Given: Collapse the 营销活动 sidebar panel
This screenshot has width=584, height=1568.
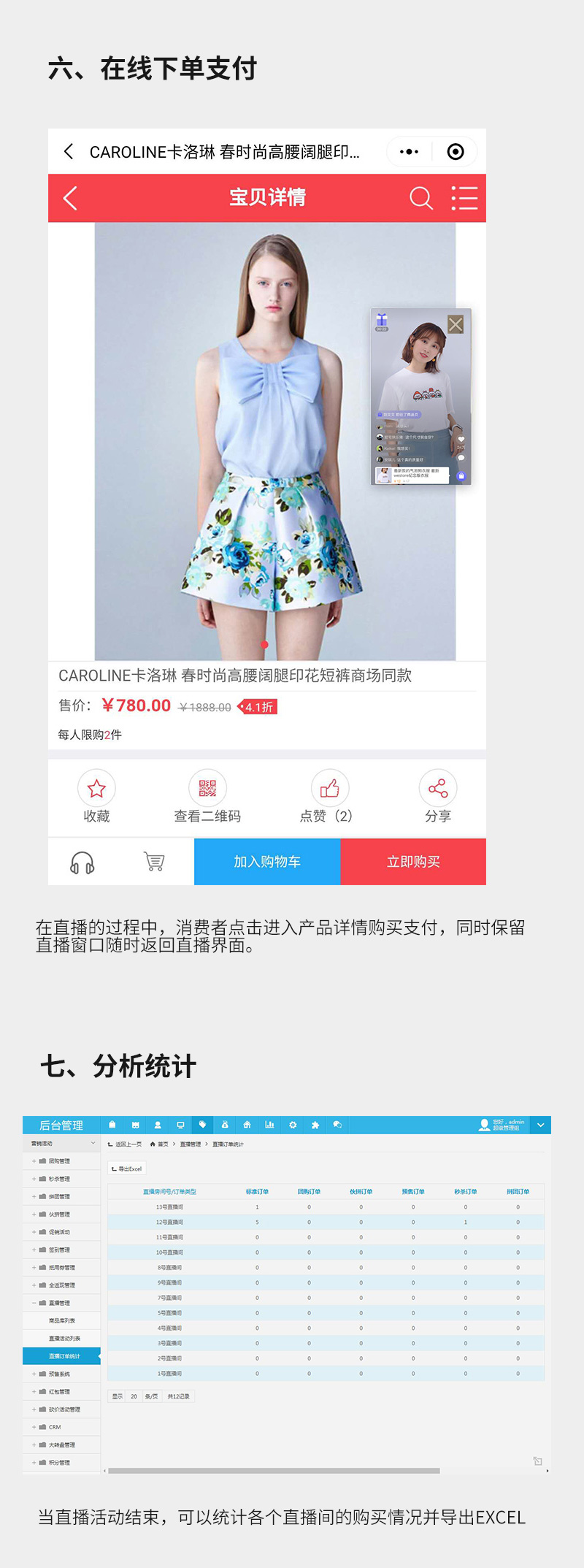Looking at the screenshot, I should point(93,1143).
